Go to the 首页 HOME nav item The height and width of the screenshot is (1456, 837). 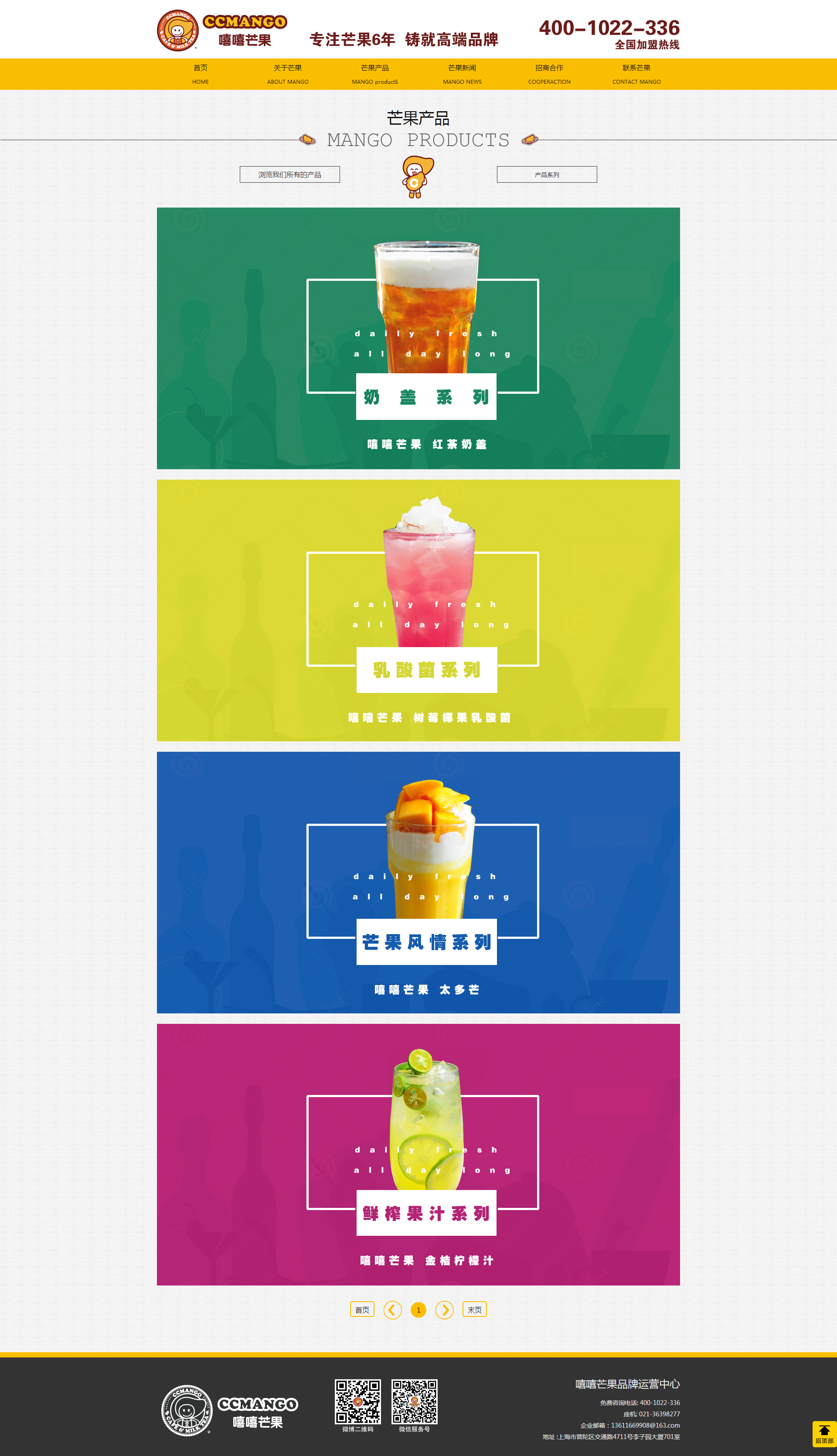(200, 74)
